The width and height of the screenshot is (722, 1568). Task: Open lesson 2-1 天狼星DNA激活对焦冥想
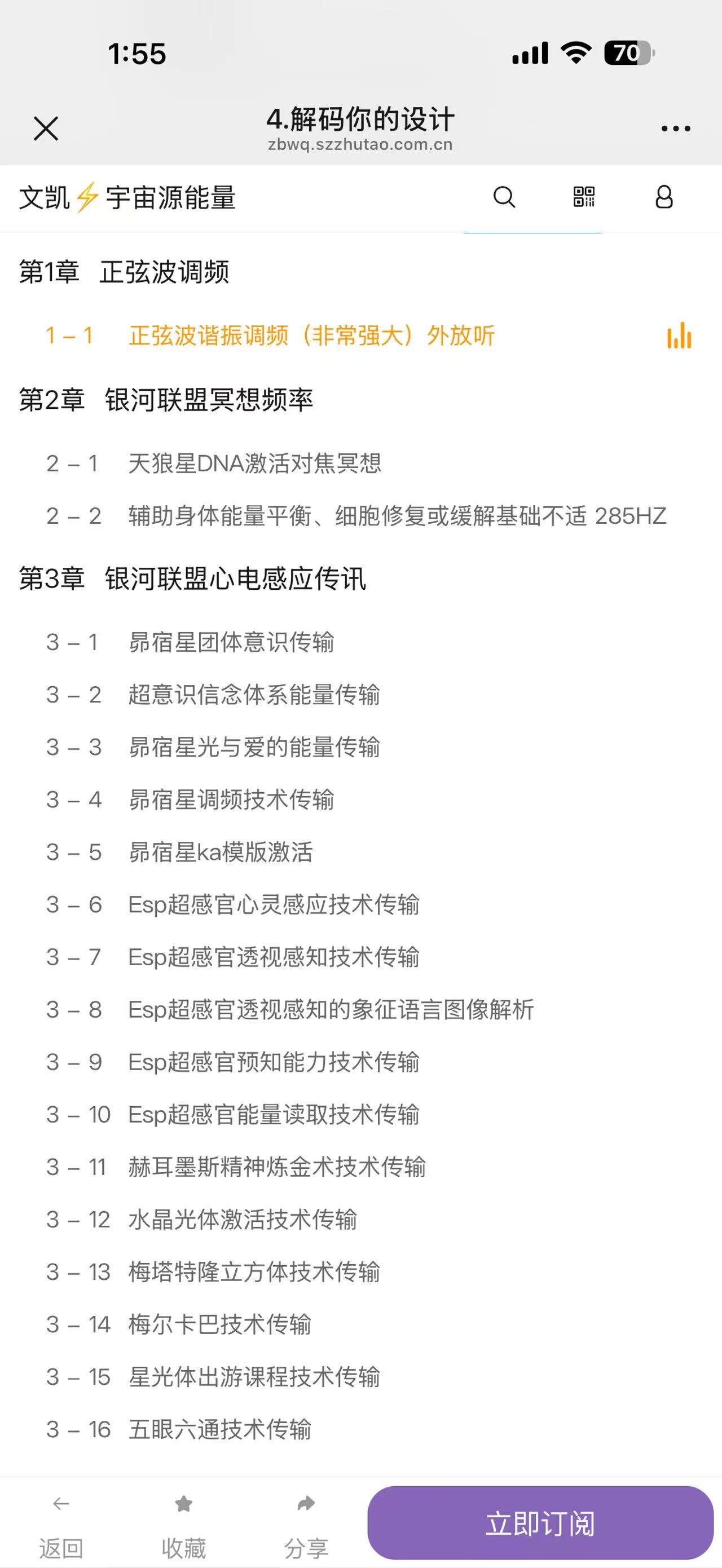coord(254,464)
